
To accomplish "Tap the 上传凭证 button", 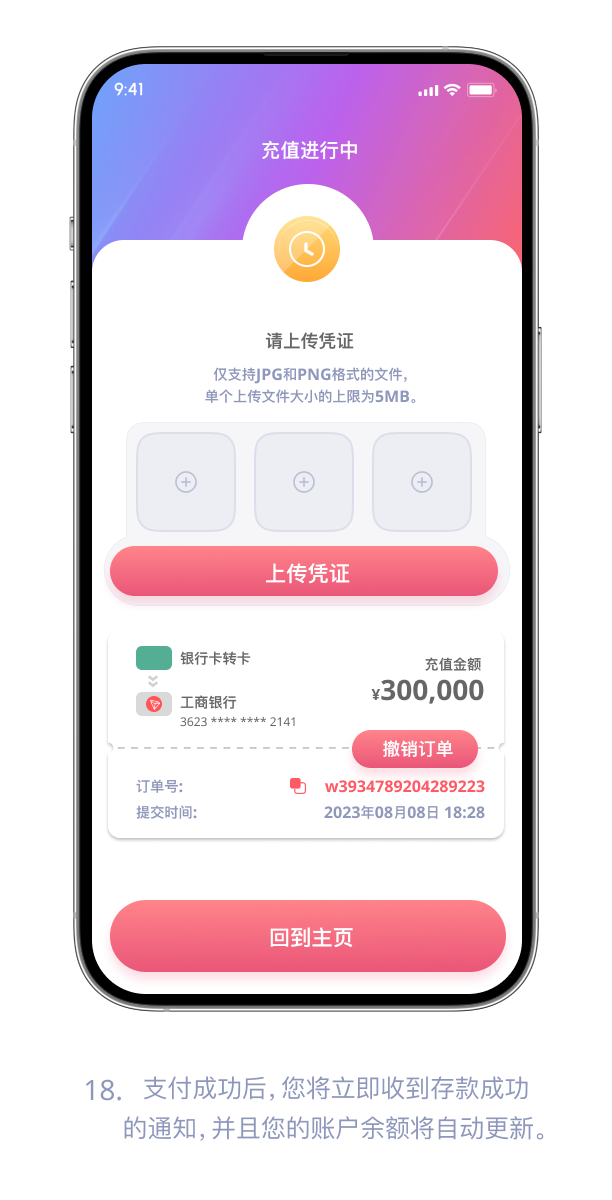I will (x=304, y=572).
